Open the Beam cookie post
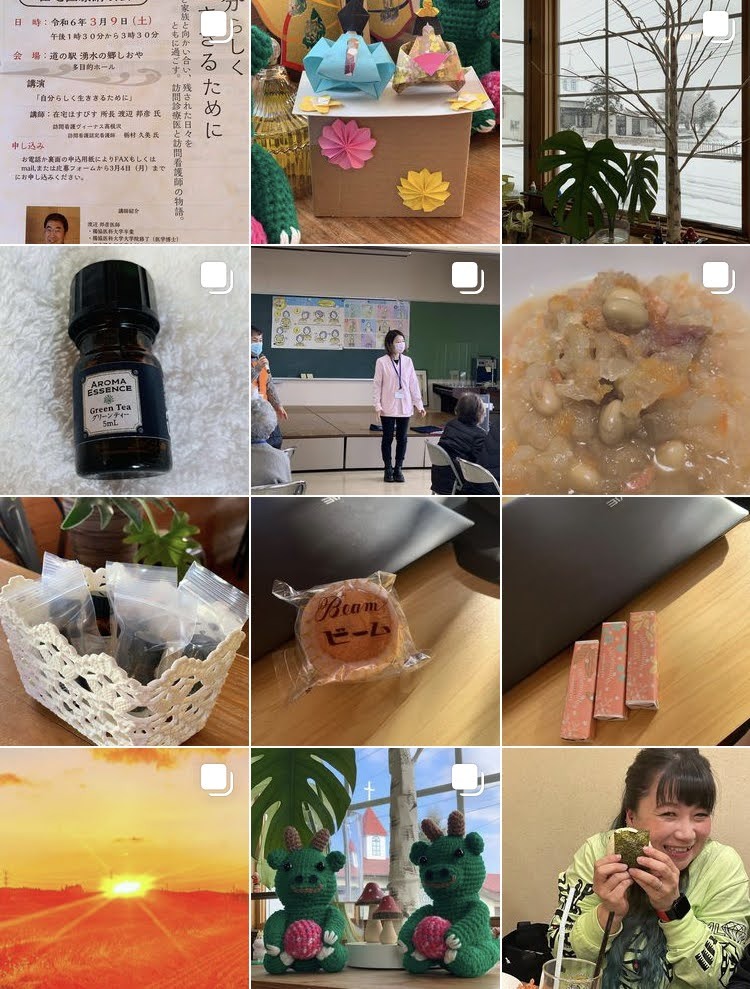 coord(375,621)
